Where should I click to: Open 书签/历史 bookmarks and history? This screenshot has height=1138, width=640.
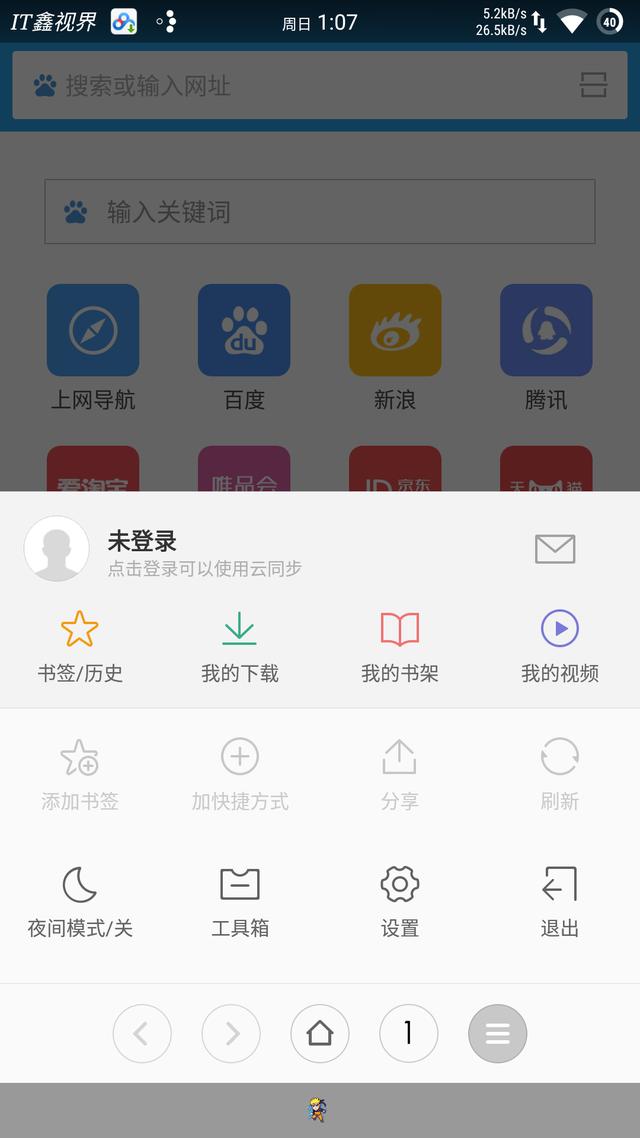(x=80, y=647)
